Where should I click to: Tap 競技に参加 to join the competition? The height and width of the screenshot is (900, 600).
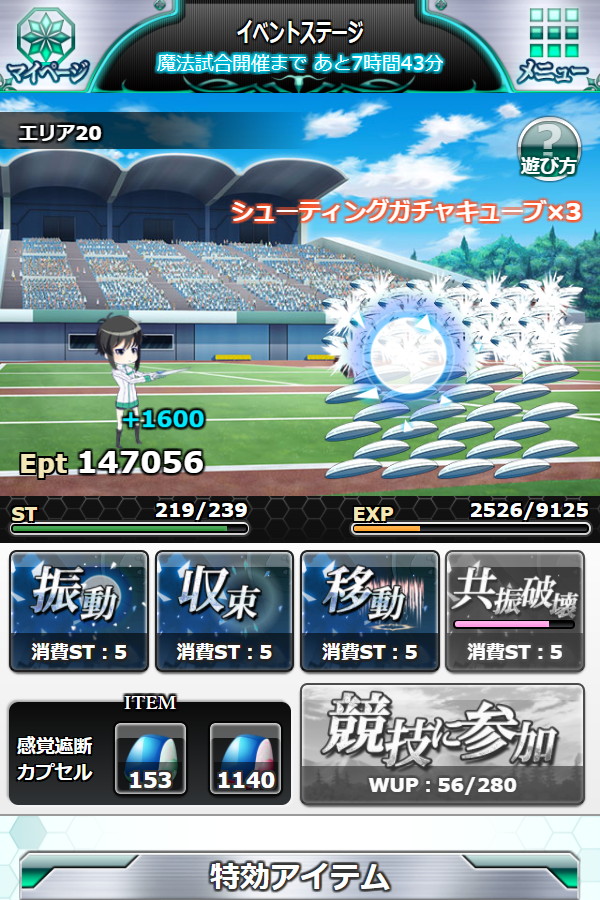tap(442, 743)
